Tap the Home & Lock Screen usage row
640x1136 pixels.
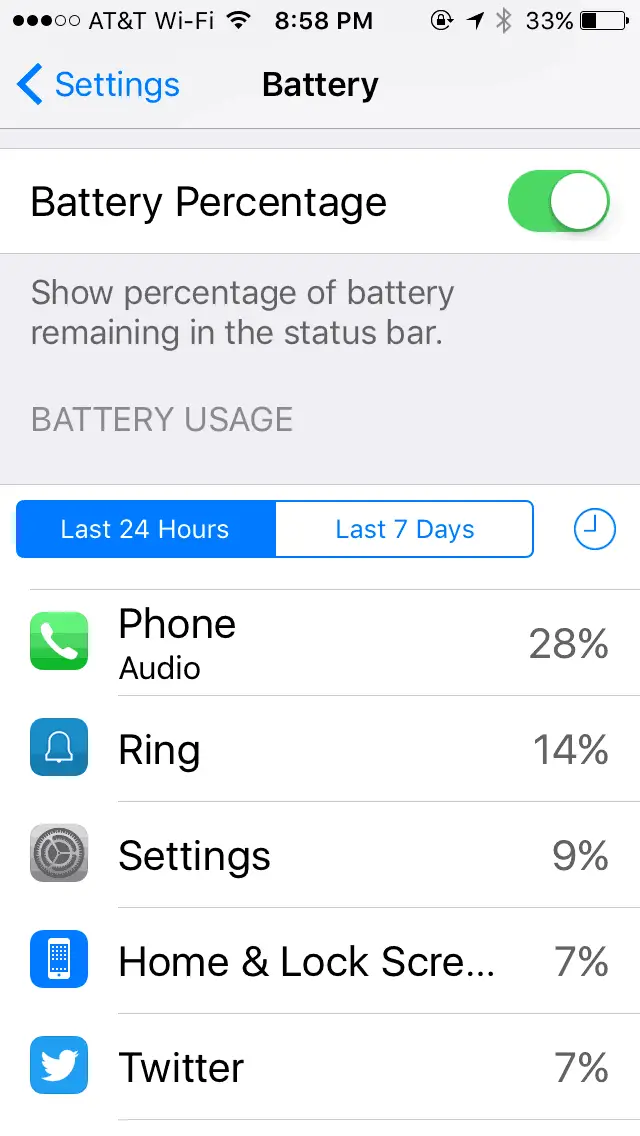320,961
